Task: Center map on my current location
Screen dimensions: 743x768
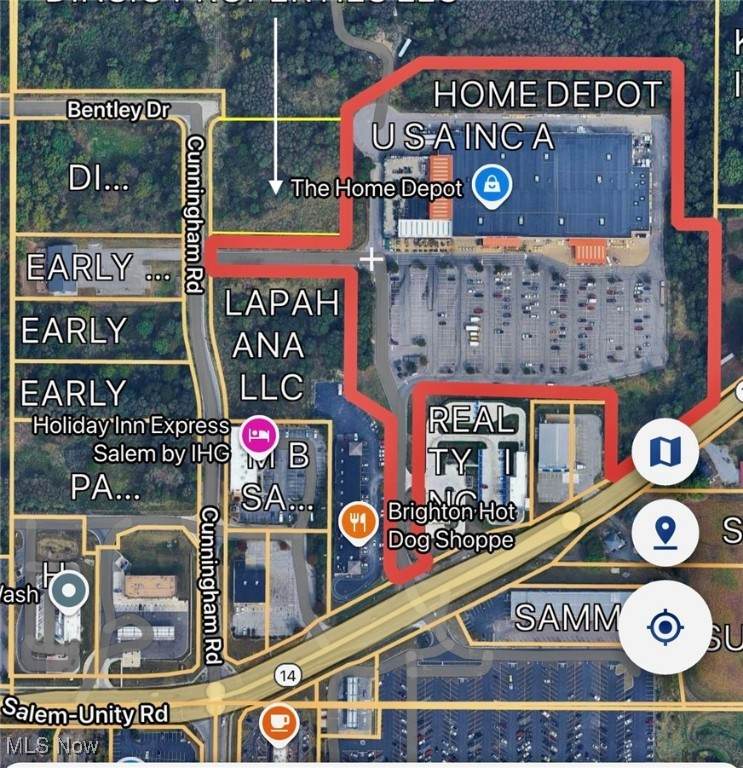Action: [x=664, y=628]
